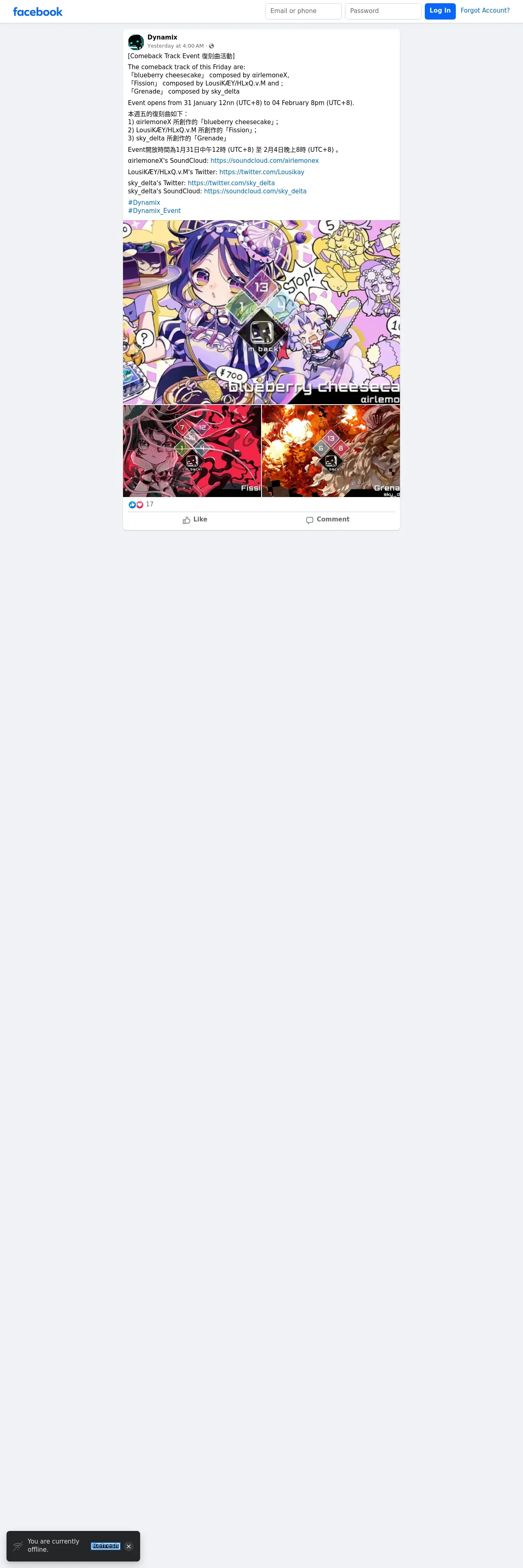The image size is (523, 1568).
Task: Go to the Facebook home logo
Action: click(38, 11)
